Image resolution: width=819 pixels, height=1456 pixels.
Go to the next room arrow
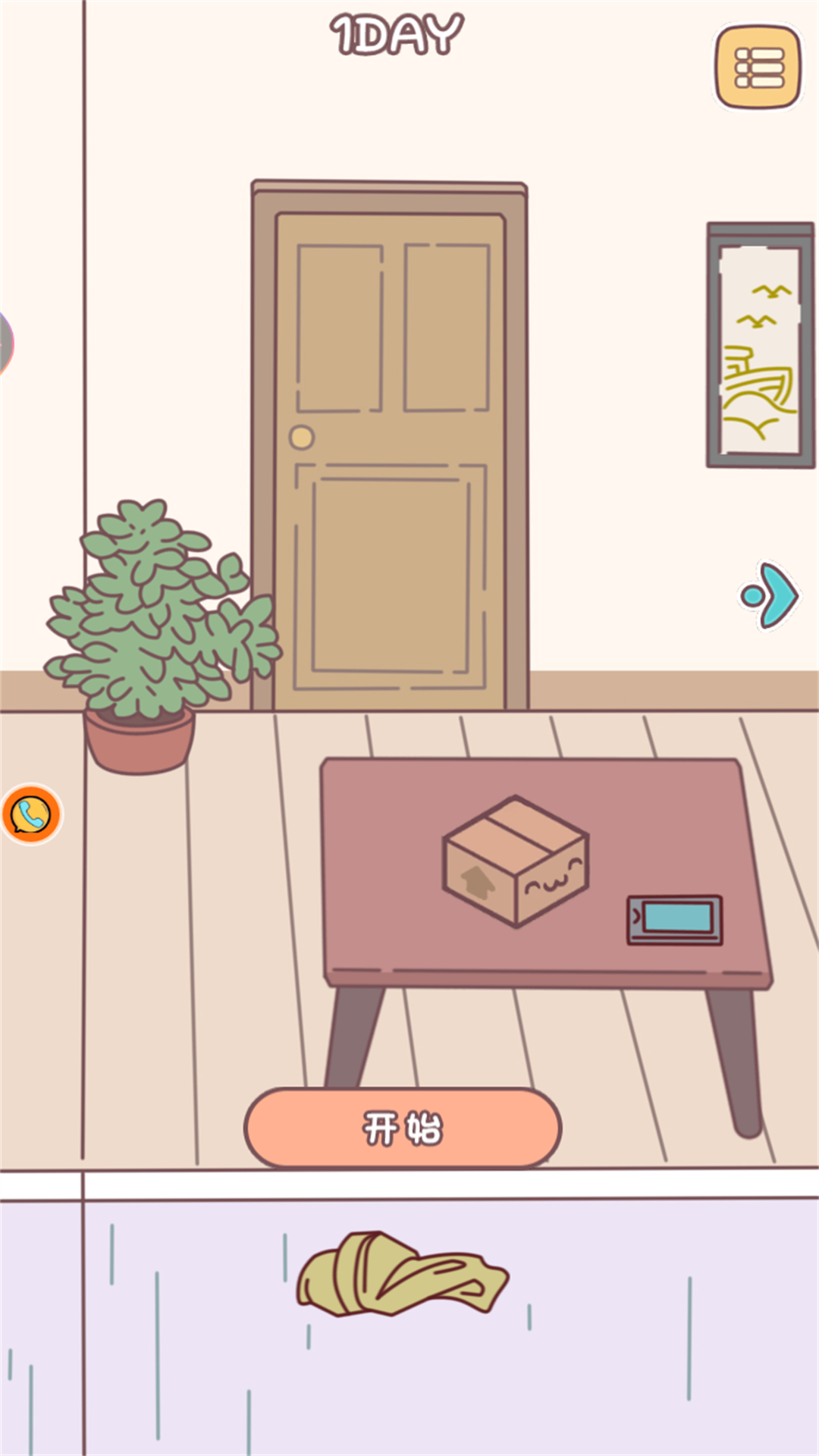tap(770, 595)
